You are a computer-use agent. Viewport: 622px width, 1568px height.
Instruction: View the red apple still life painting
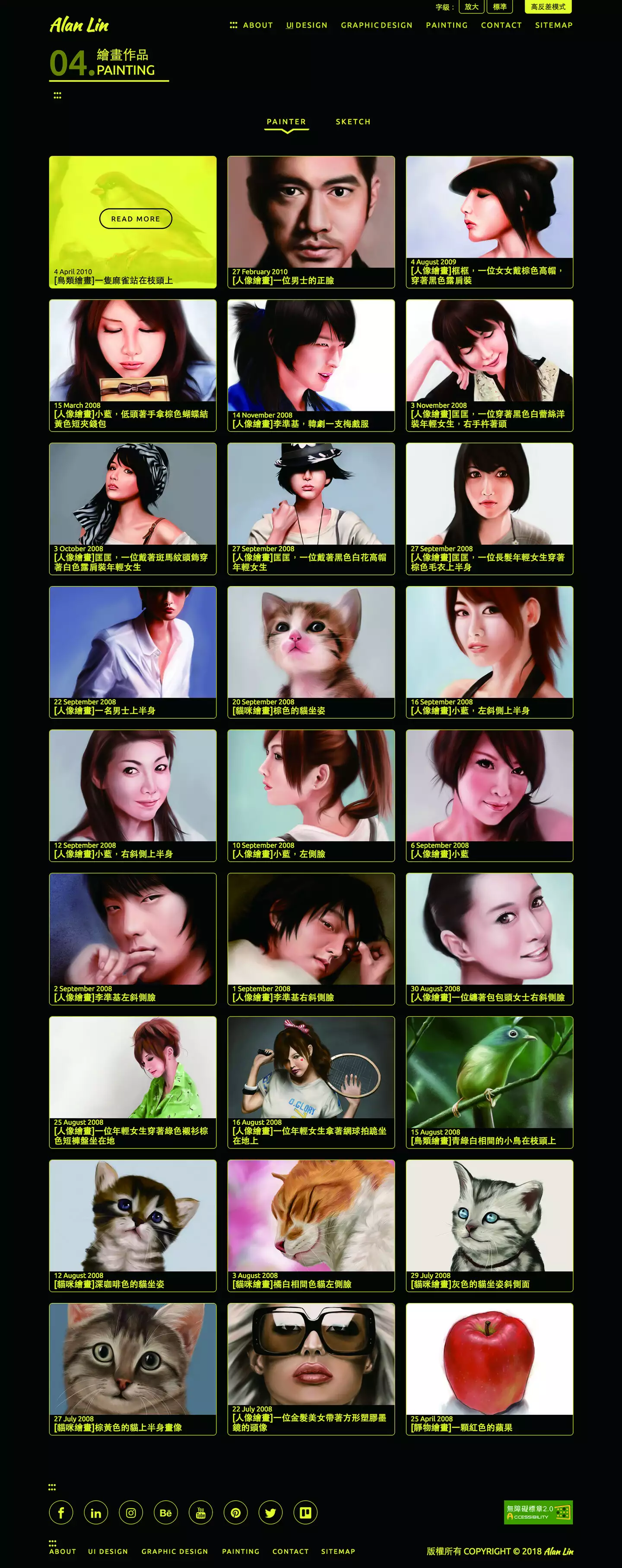point(489,1368)
